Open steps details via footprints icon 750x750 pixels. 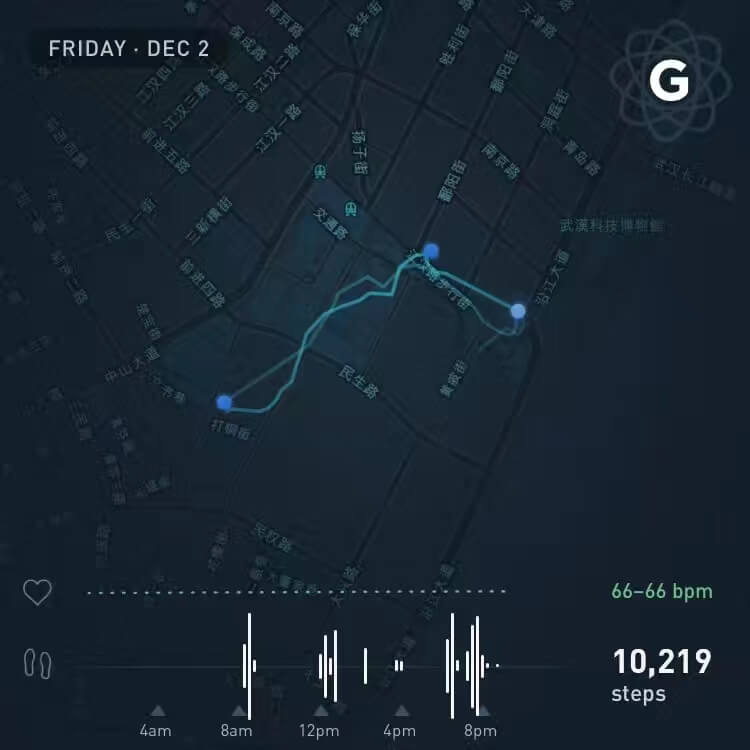point(38,662)
